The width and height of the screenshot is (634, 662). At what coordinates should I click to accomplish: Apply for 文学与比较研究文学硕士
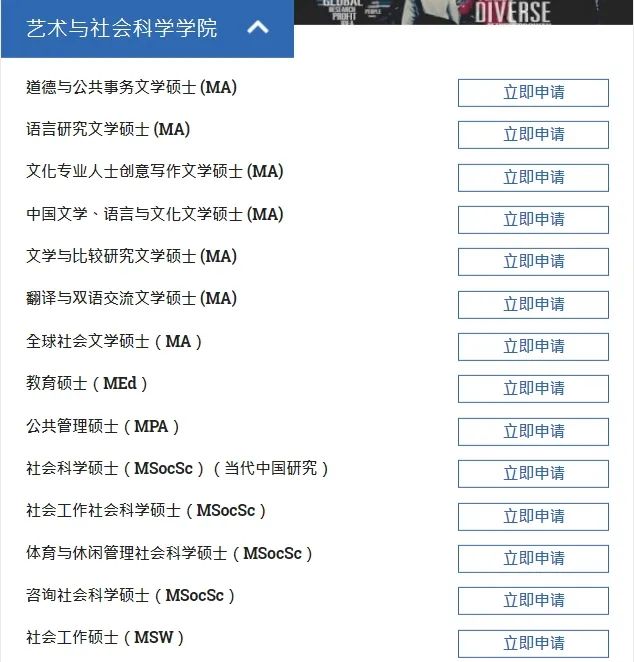point(533,261)
